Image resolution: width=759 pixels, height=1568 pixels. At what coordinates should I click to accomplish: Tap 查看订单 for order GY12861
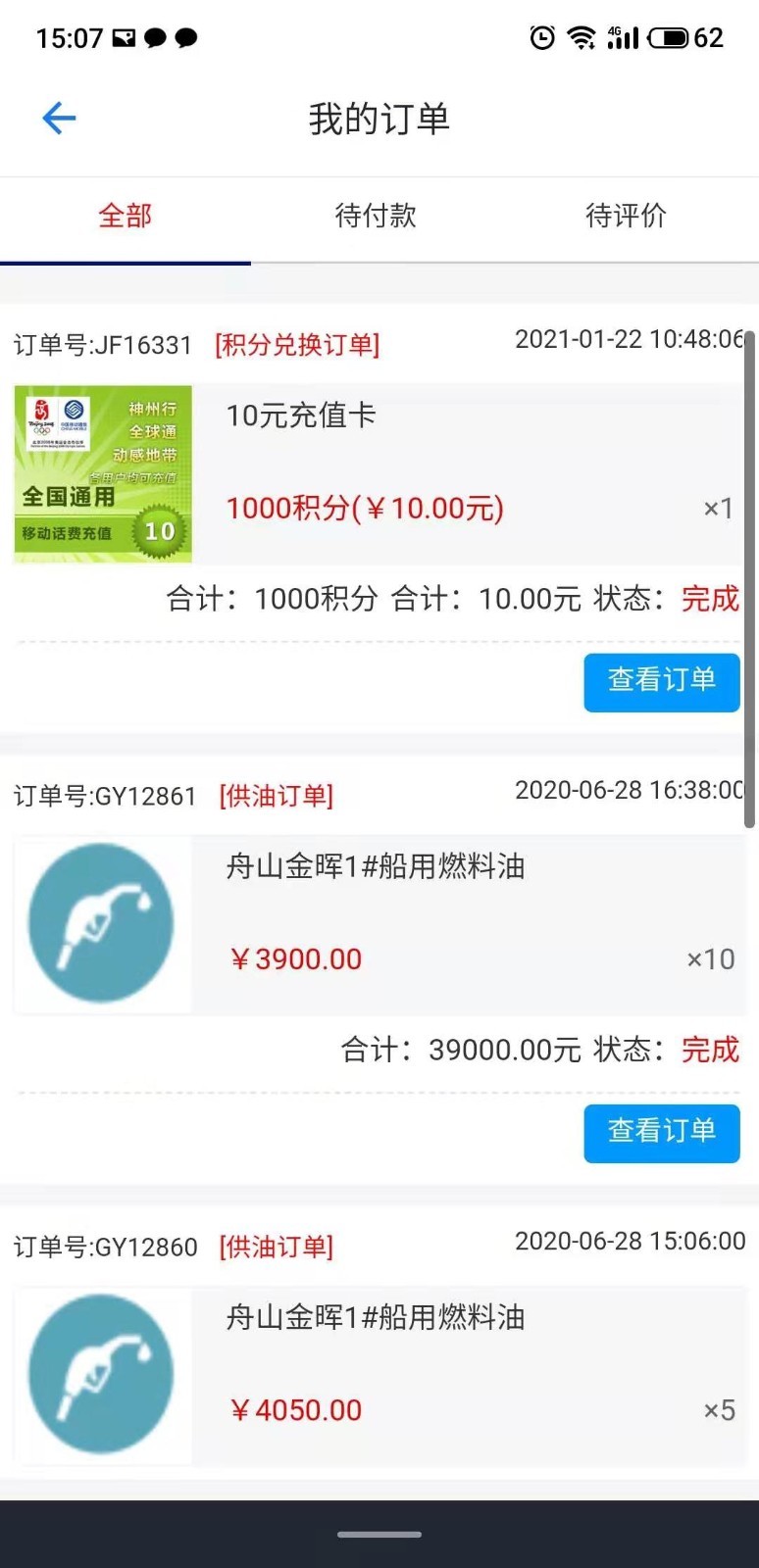(661, 1133)
